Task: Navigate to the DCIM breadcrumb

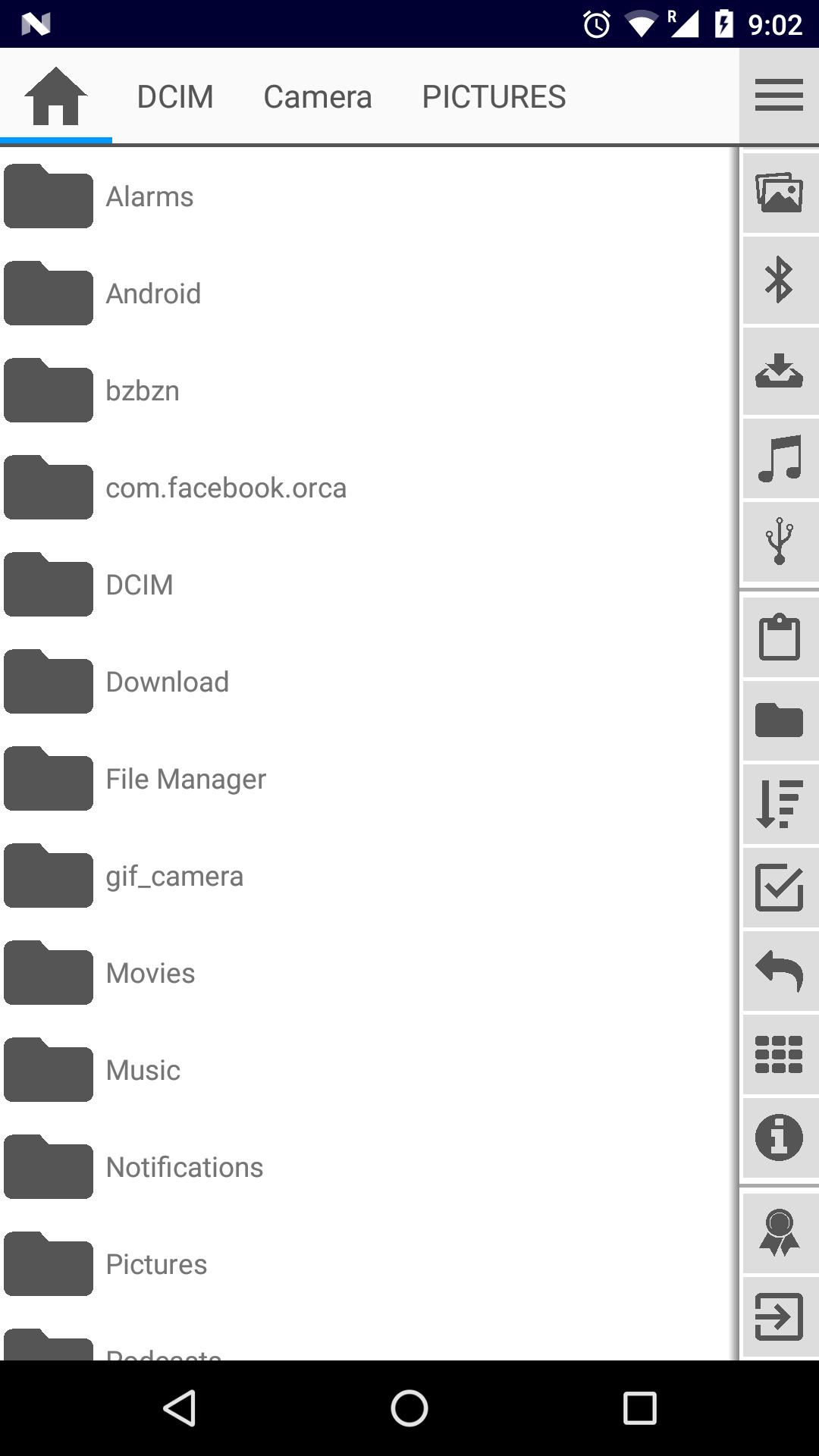Action: click(174, 96)
